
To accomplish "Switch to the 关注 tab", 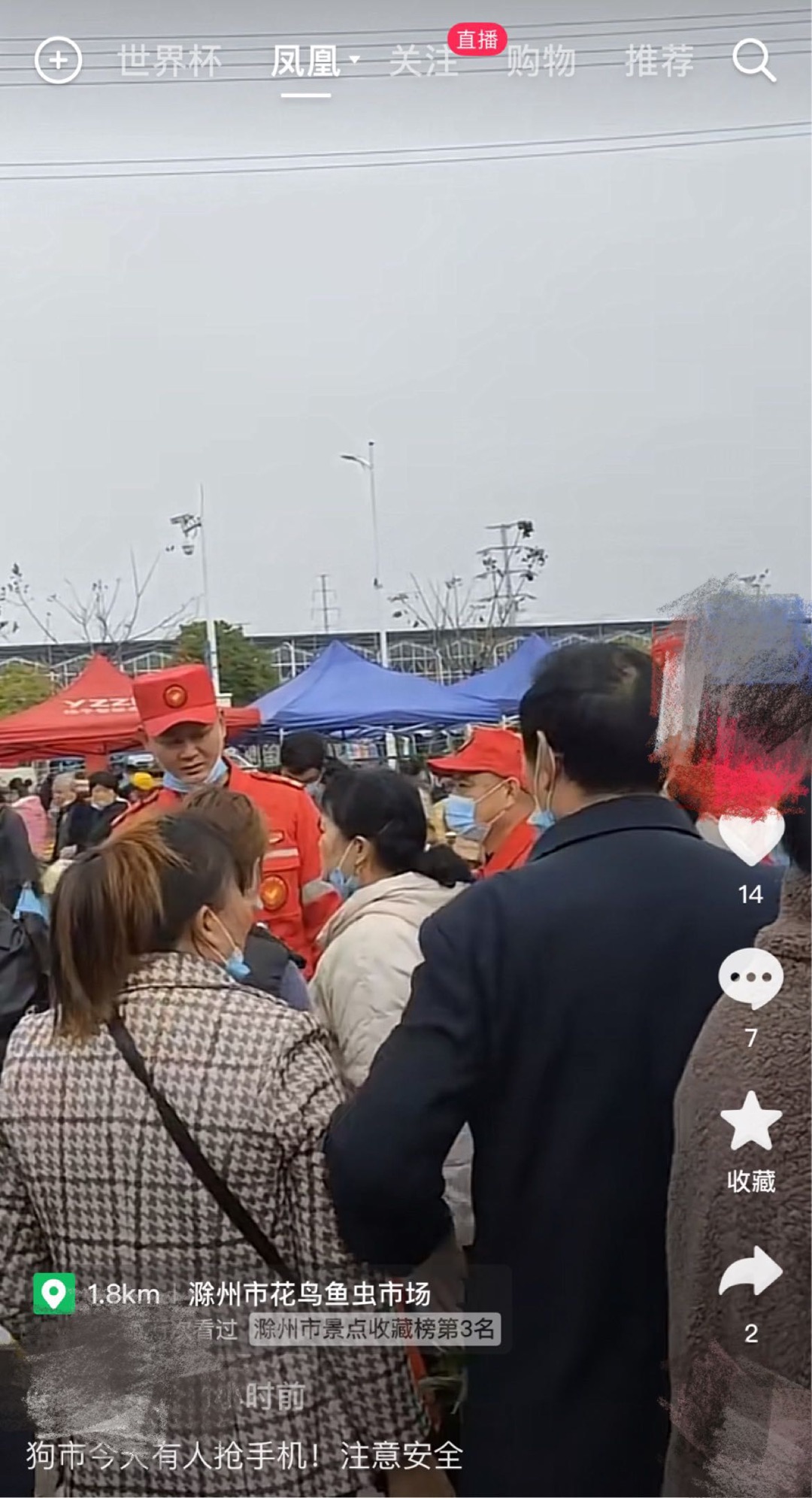I will 423,61.
